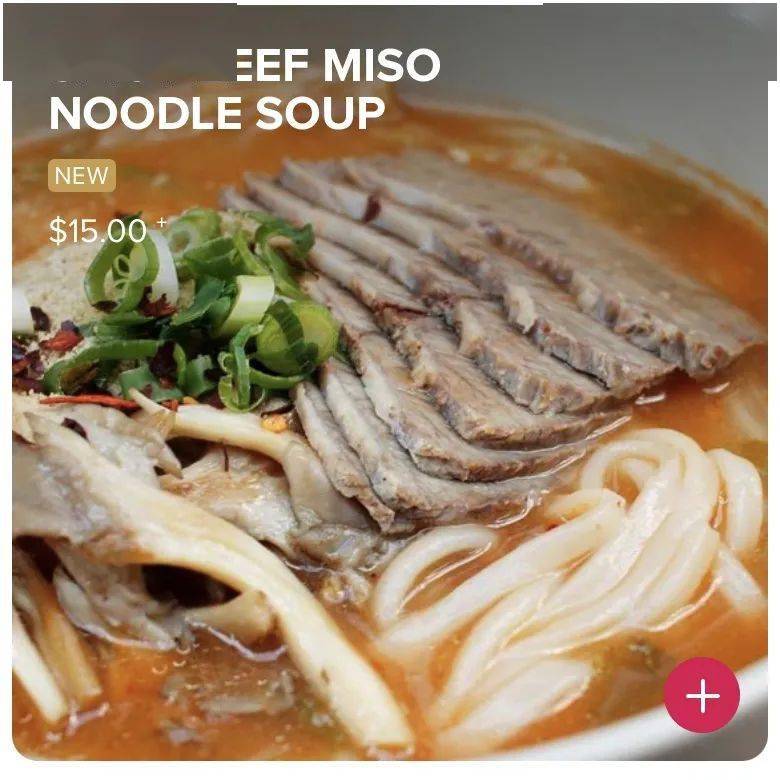
Task: Add Beef Miso Noodle Soup with plus button
Action: [x=702, y=695]
